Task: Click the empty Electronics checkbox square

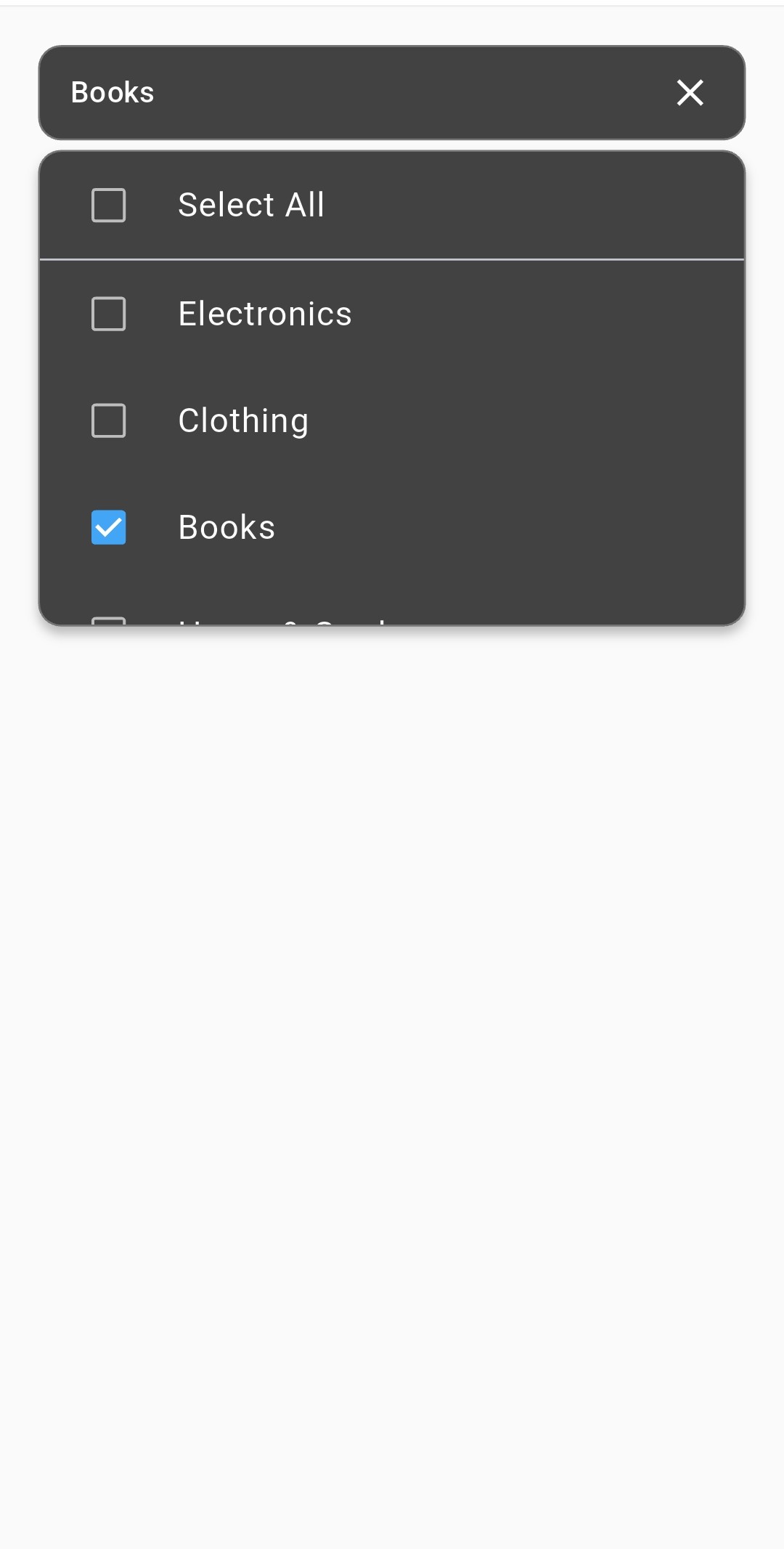Action: [x=107, y=313]
